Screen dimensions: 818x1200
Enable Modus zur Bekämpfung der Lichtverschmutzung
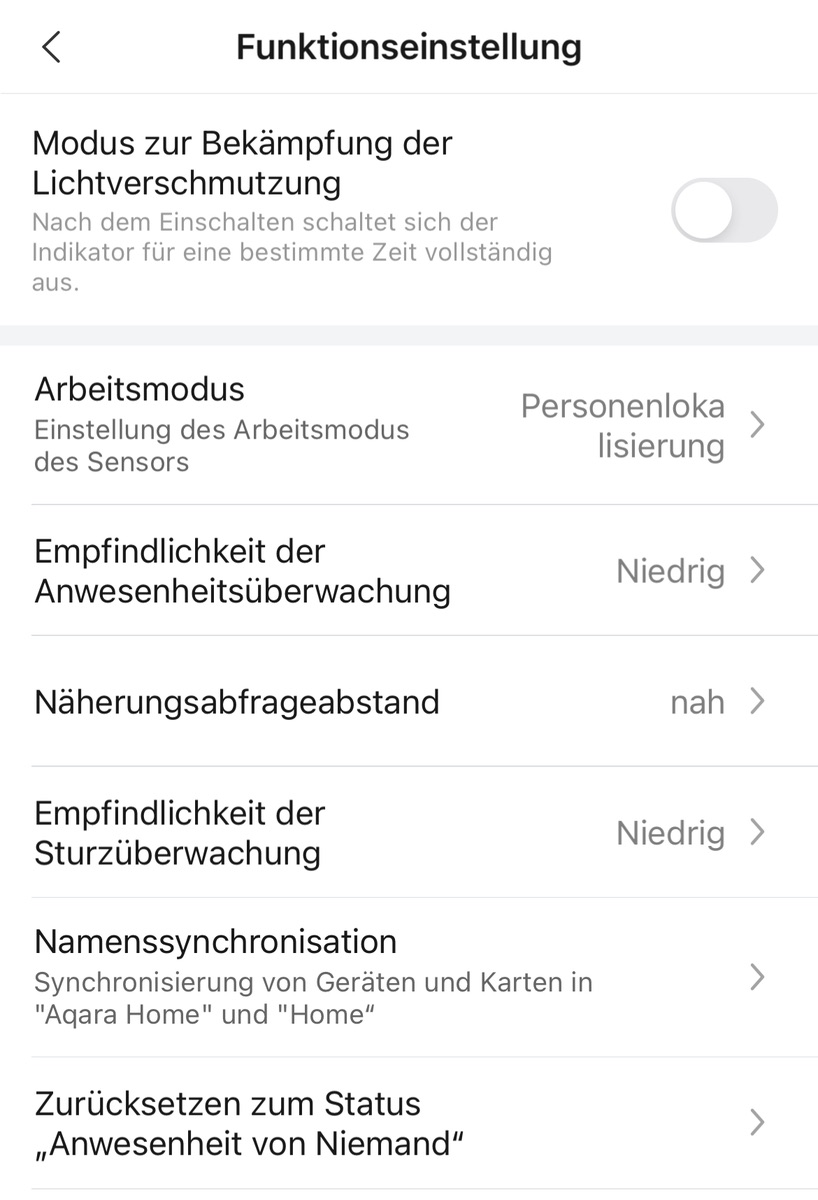click(x=723, y=210)
